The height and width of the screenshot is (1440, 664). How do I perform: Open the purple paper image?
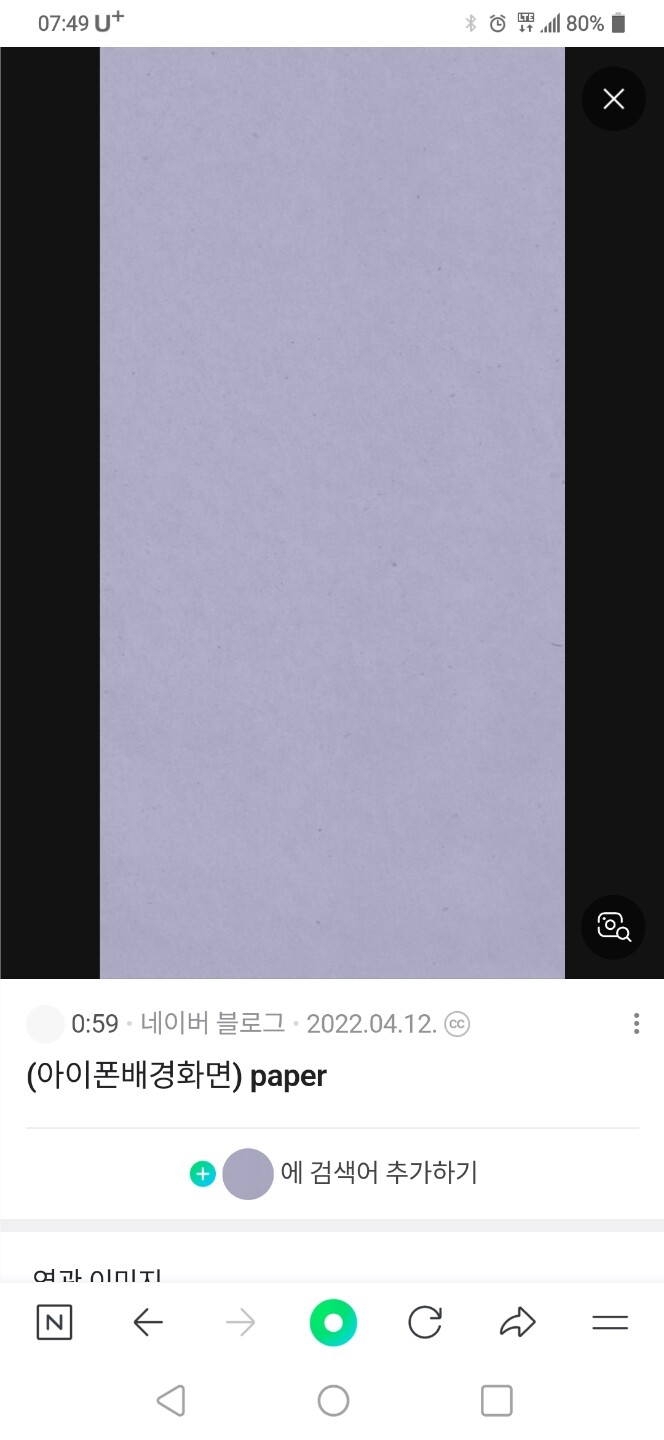coord(332,512)
